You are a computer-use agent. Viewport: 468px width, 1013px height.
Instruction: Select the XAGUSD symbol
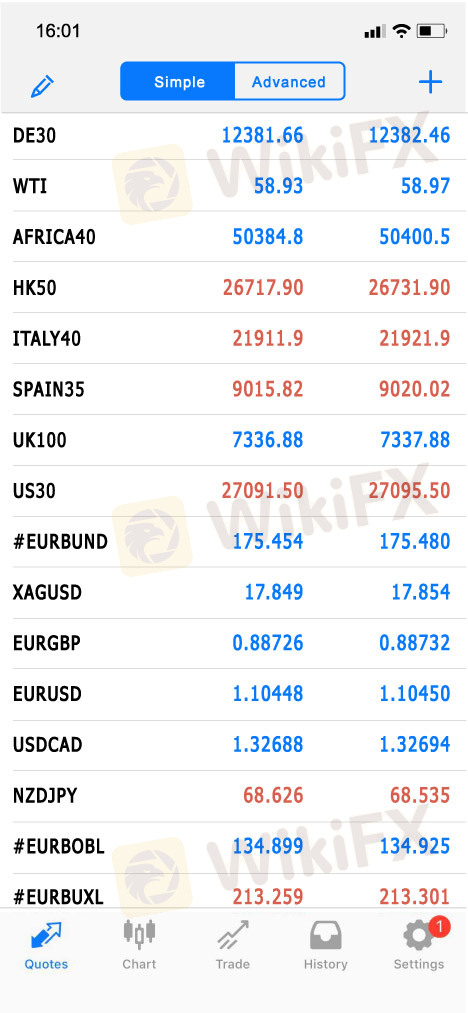point(234,592)
